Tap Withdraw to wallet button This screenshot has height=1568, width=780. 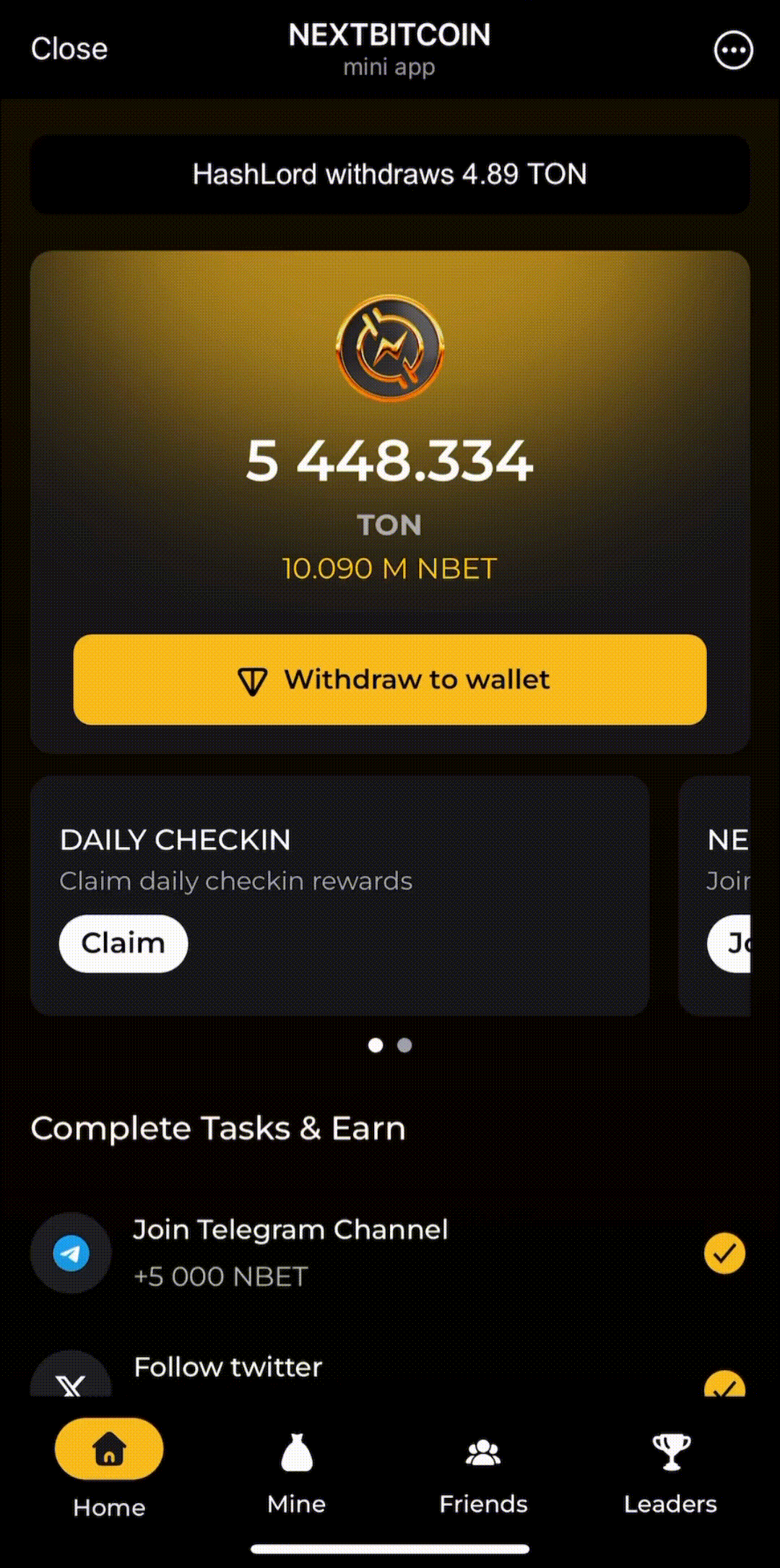tap(390, 679)
